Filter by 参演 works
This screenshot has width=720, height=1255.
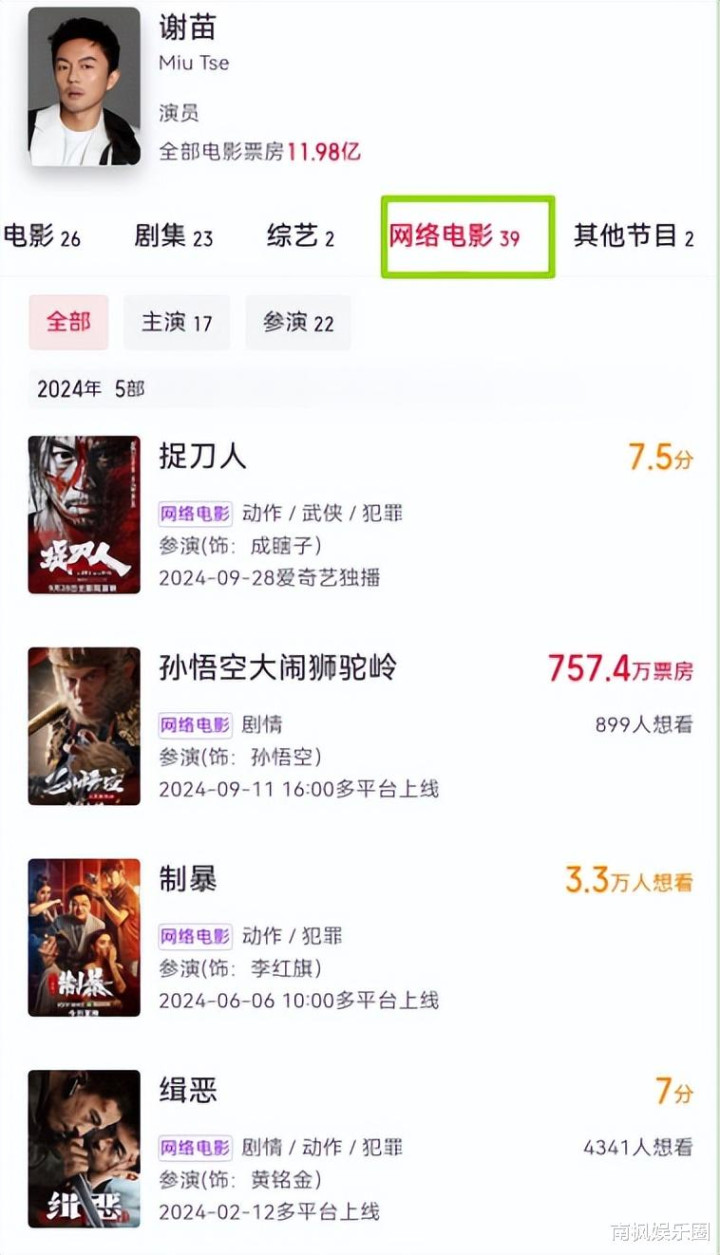click(298, 322)
